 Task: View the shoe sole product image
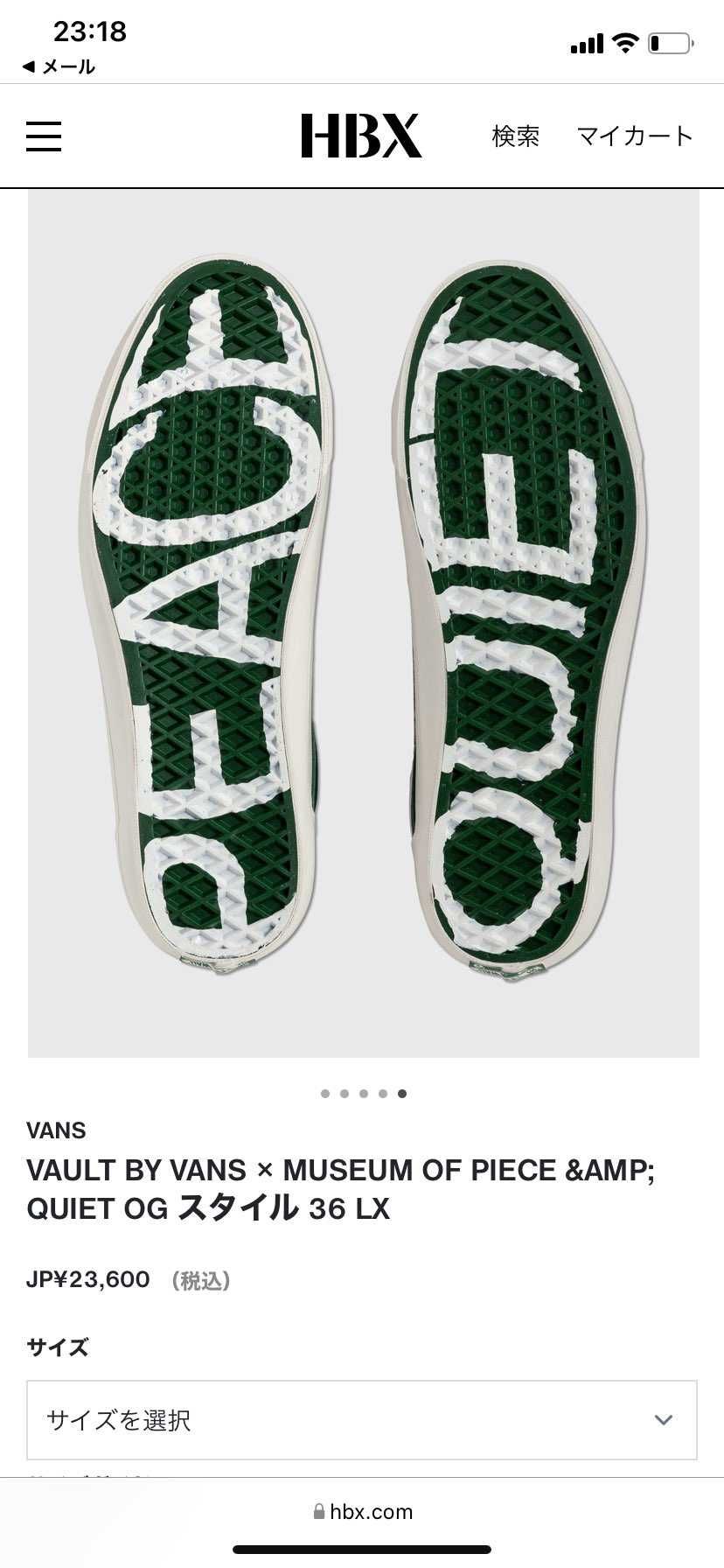(363, 623)
